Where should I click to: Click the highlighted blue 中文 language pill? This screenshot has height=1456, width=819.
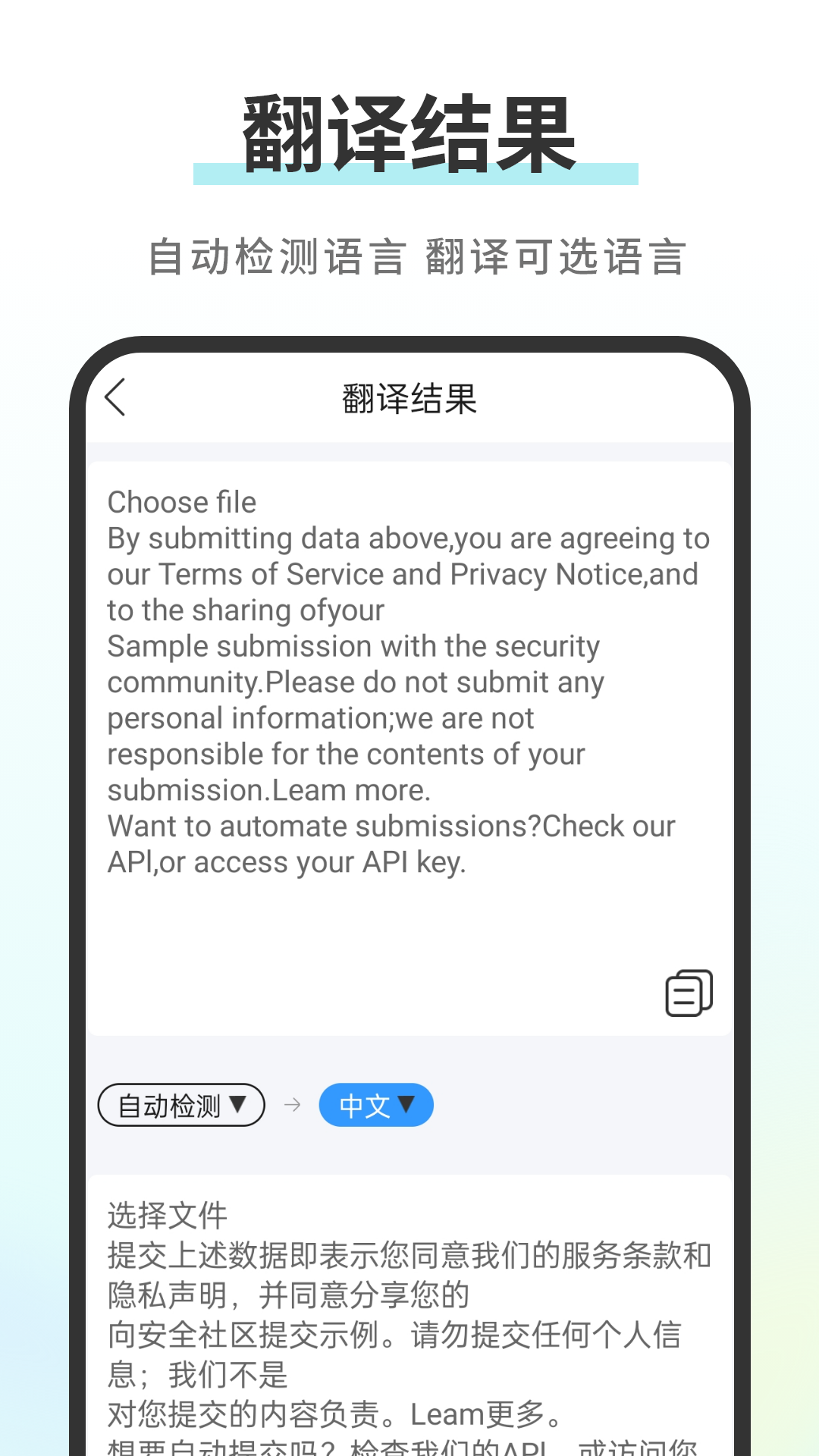point(376,1105)
